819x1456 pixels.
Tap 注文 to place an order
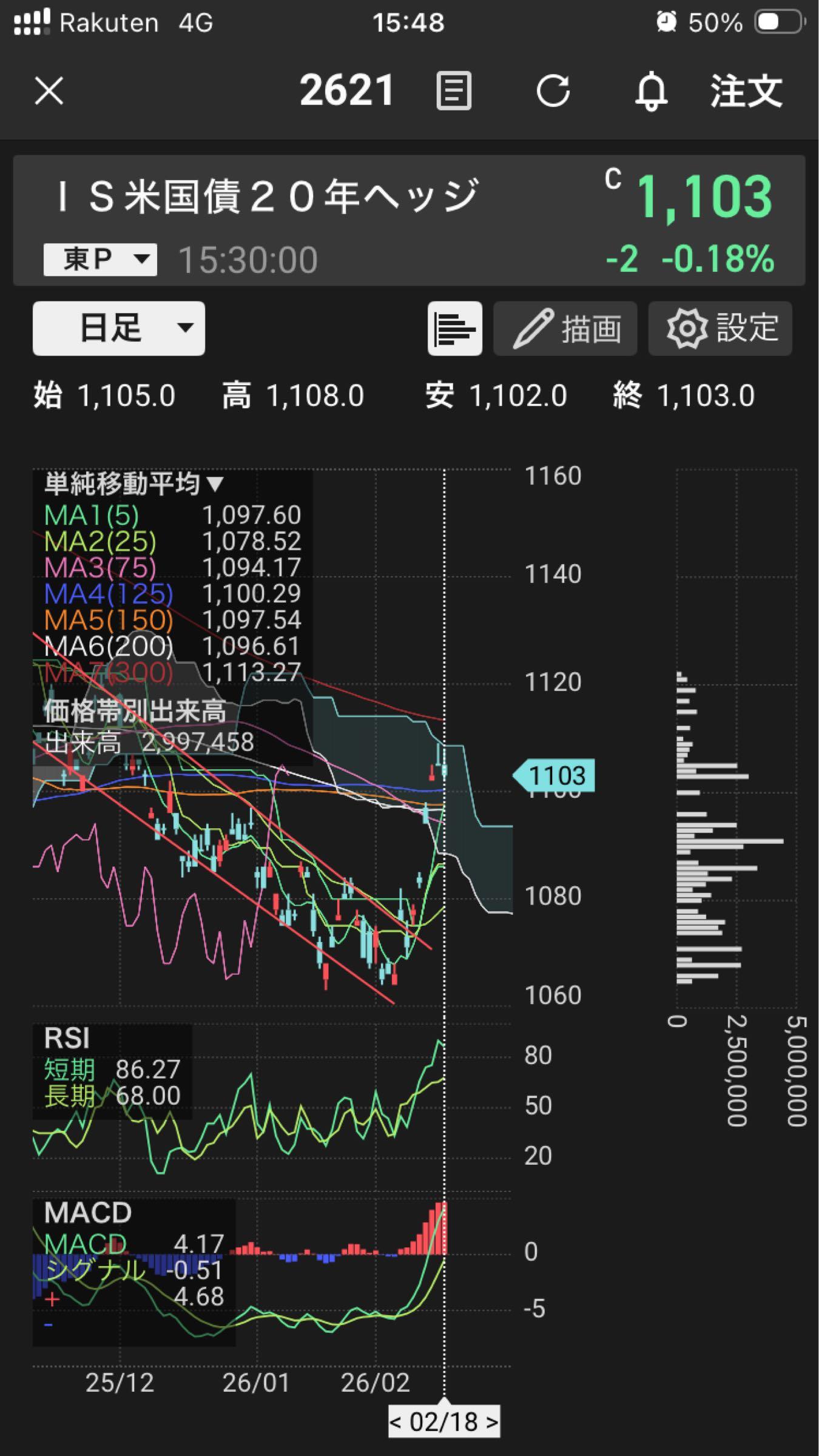pyautogui.click(x=746, y=92)
